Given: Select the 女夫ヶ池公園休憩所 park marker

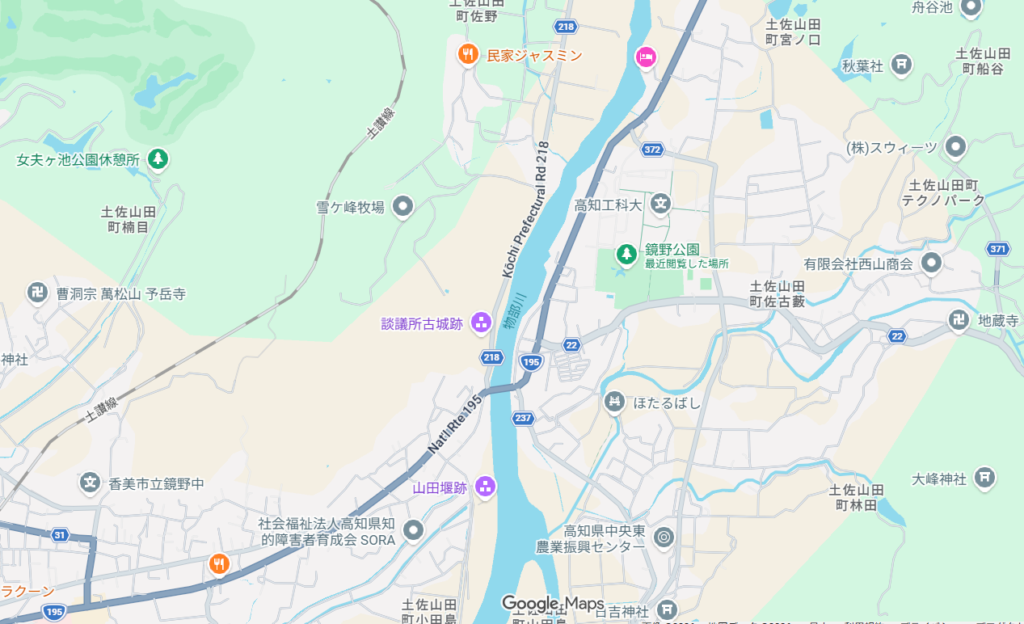Looking at the screenshot, I should tap(157, 159).
